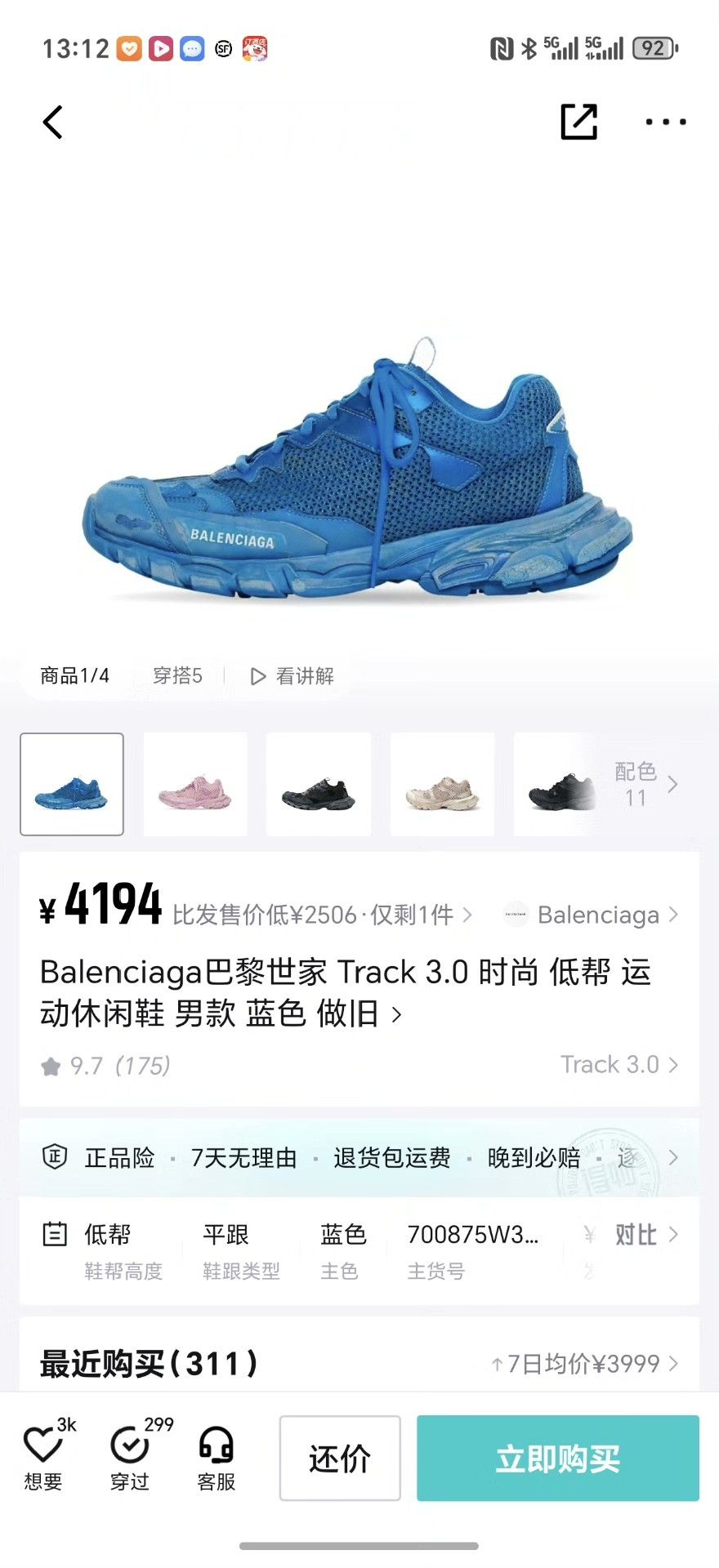Go back using the top-left arrow

(53, 122)
